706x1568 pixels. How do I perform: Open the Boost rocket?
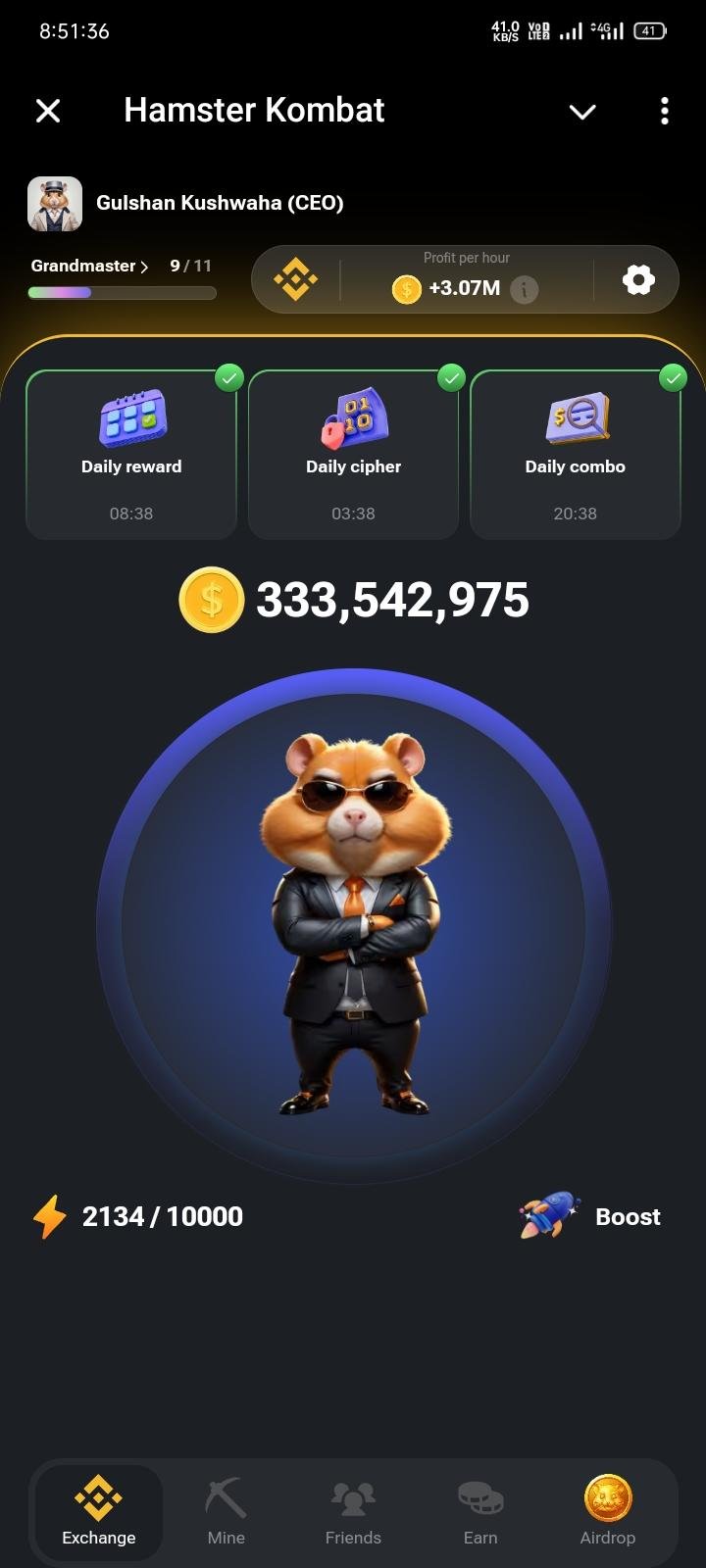click(x=591, y=1216)
